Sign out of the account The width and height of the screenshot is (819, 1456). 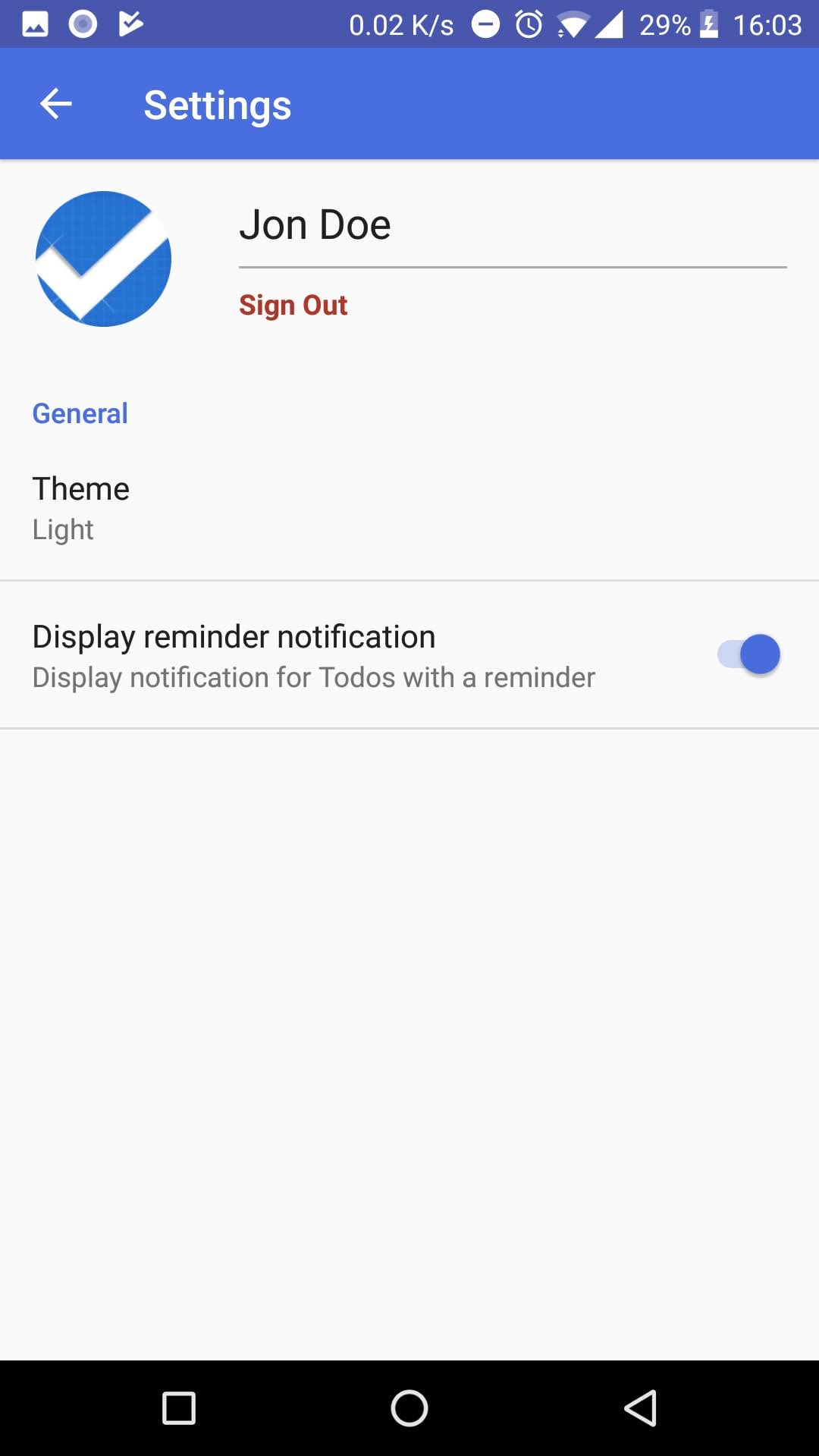(293, 305)
